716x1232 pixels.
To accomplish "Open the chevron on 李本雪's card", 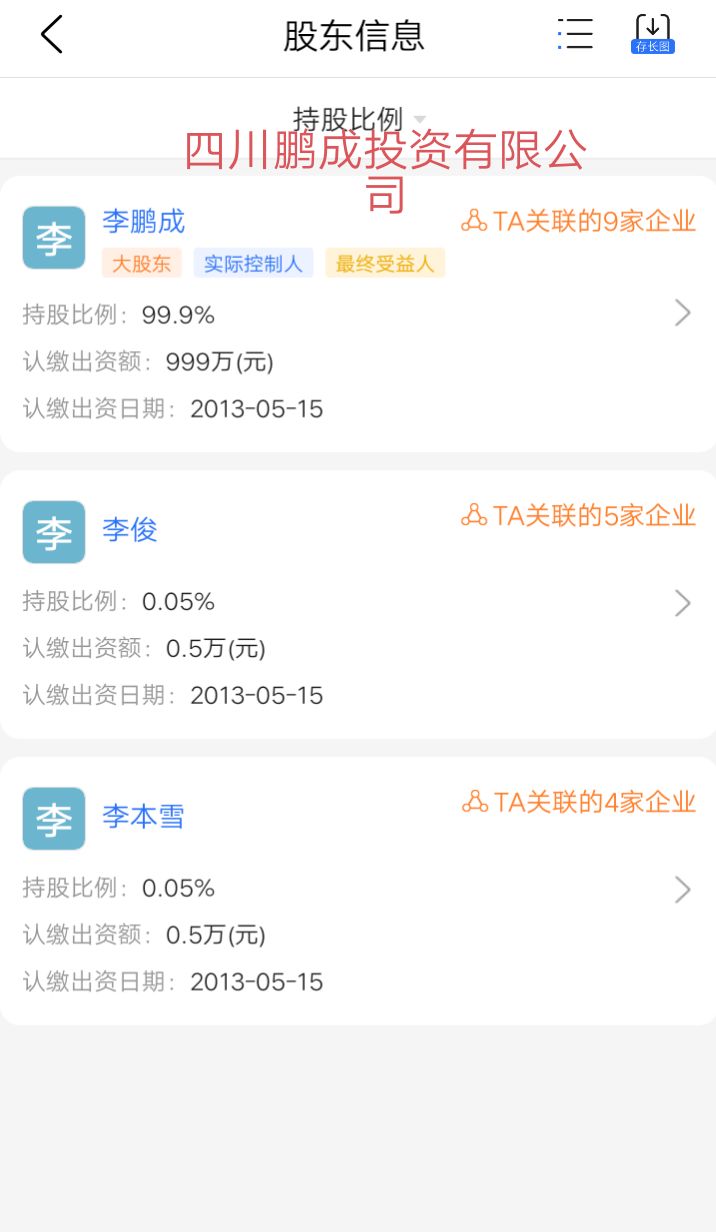I will [x=683, y=890].
